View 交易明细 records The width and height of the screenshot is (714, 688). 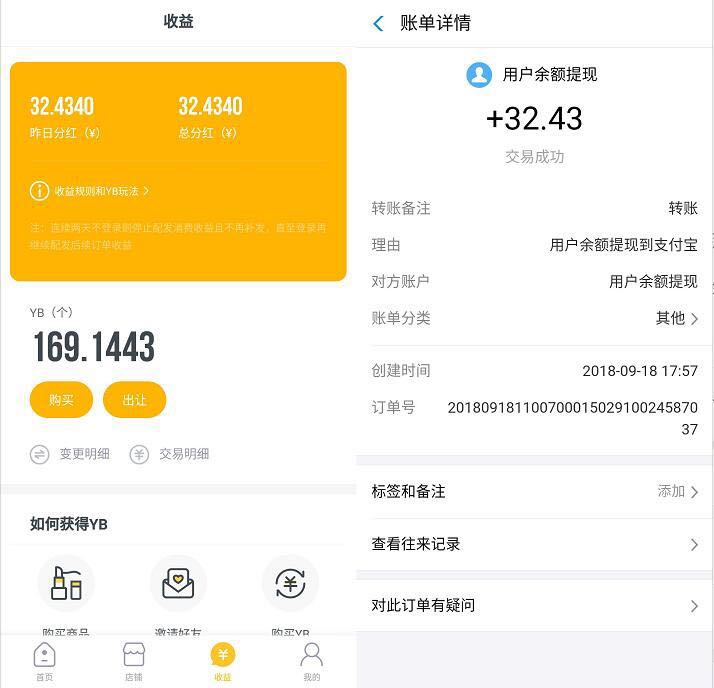[x=170, y=454]
